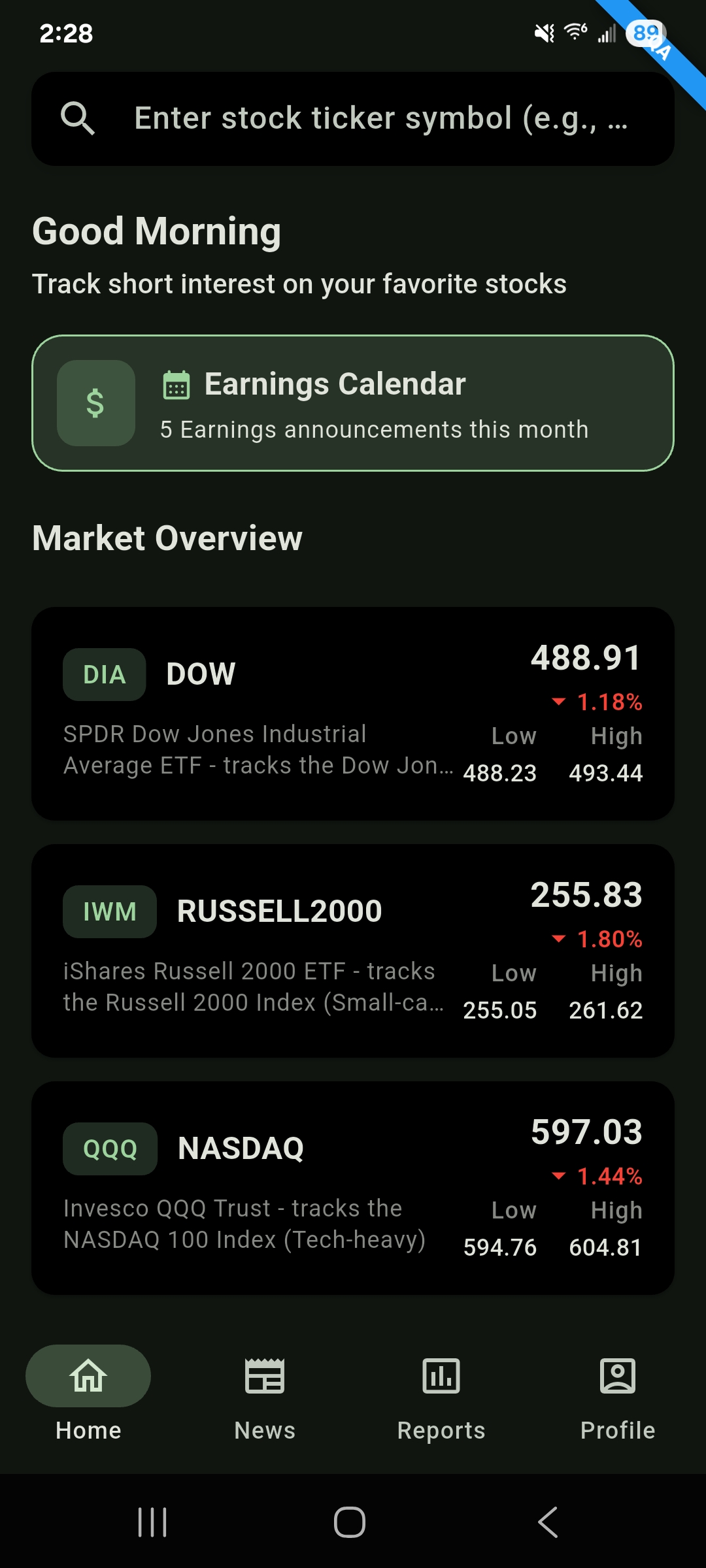Select the DIA ticker badge

(104, 674)
